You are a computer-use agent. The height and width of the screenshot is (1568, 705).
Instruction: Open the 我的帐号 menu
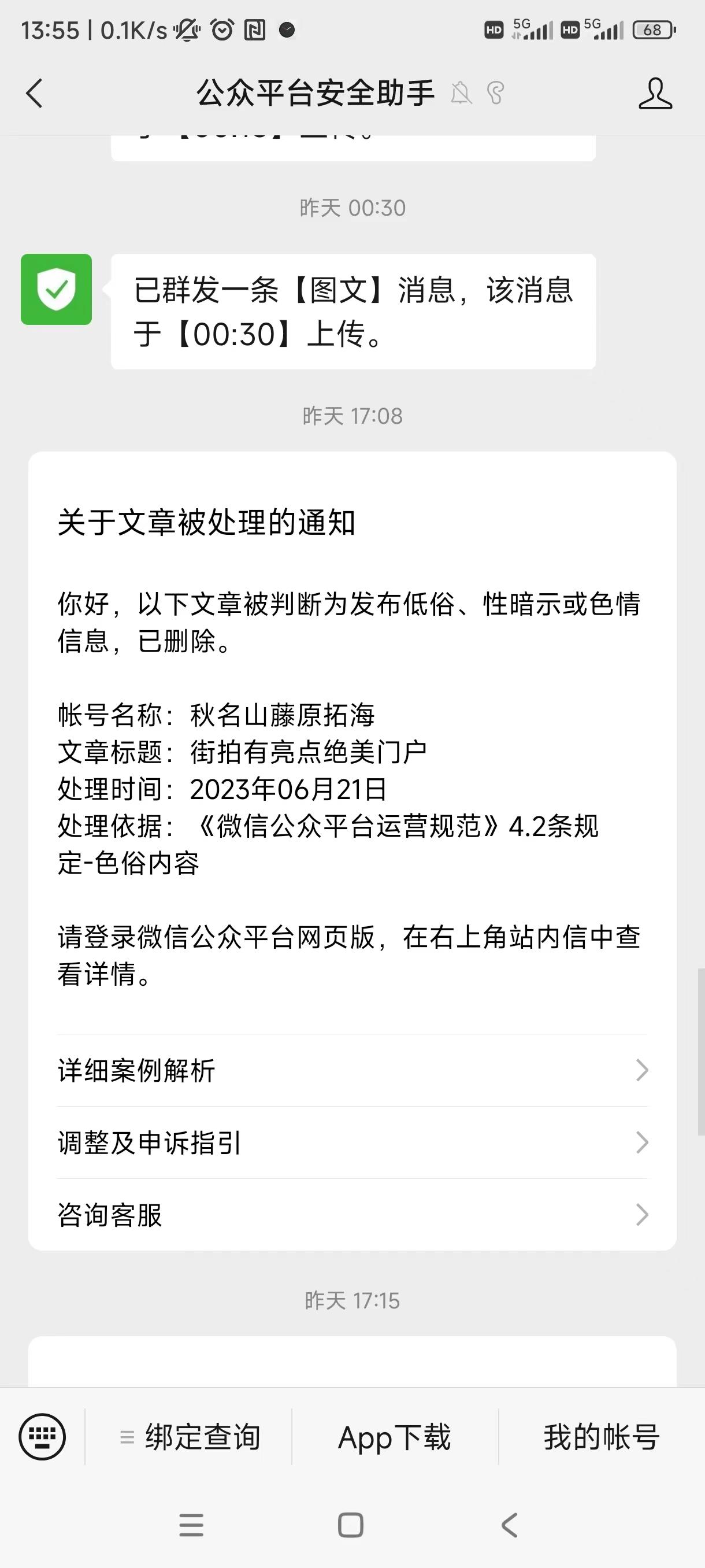602,1437
